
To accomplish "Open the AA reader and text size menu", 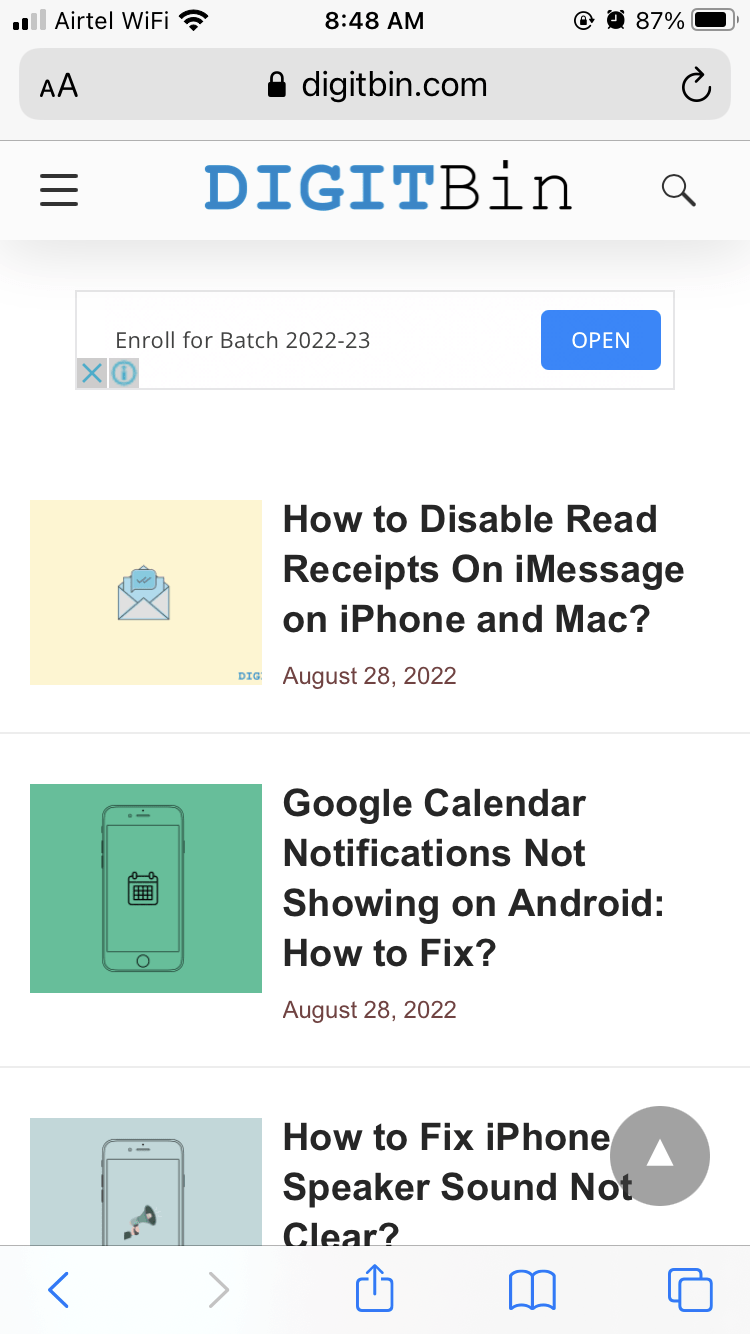I will [x=59, y=86].
